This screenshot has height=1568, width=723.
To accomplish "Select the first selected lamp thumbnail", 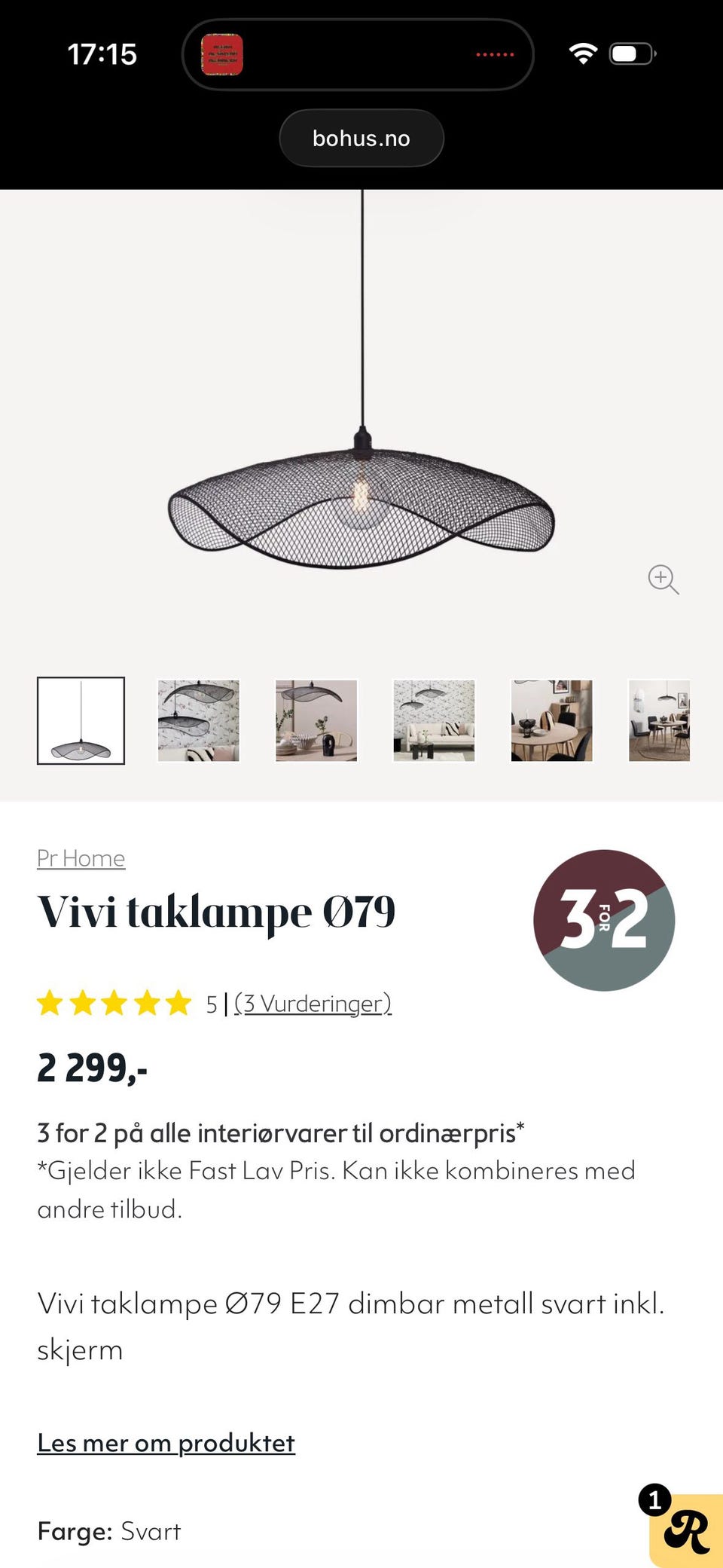I will click(81, 721).
